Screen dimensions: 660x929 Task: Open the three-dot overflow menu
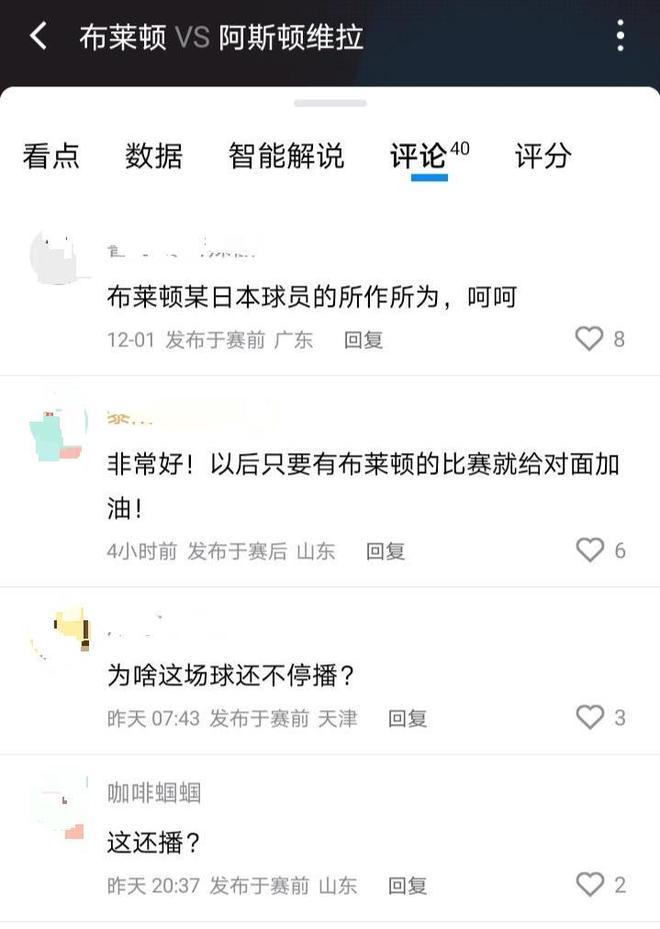tap(621, 37)
